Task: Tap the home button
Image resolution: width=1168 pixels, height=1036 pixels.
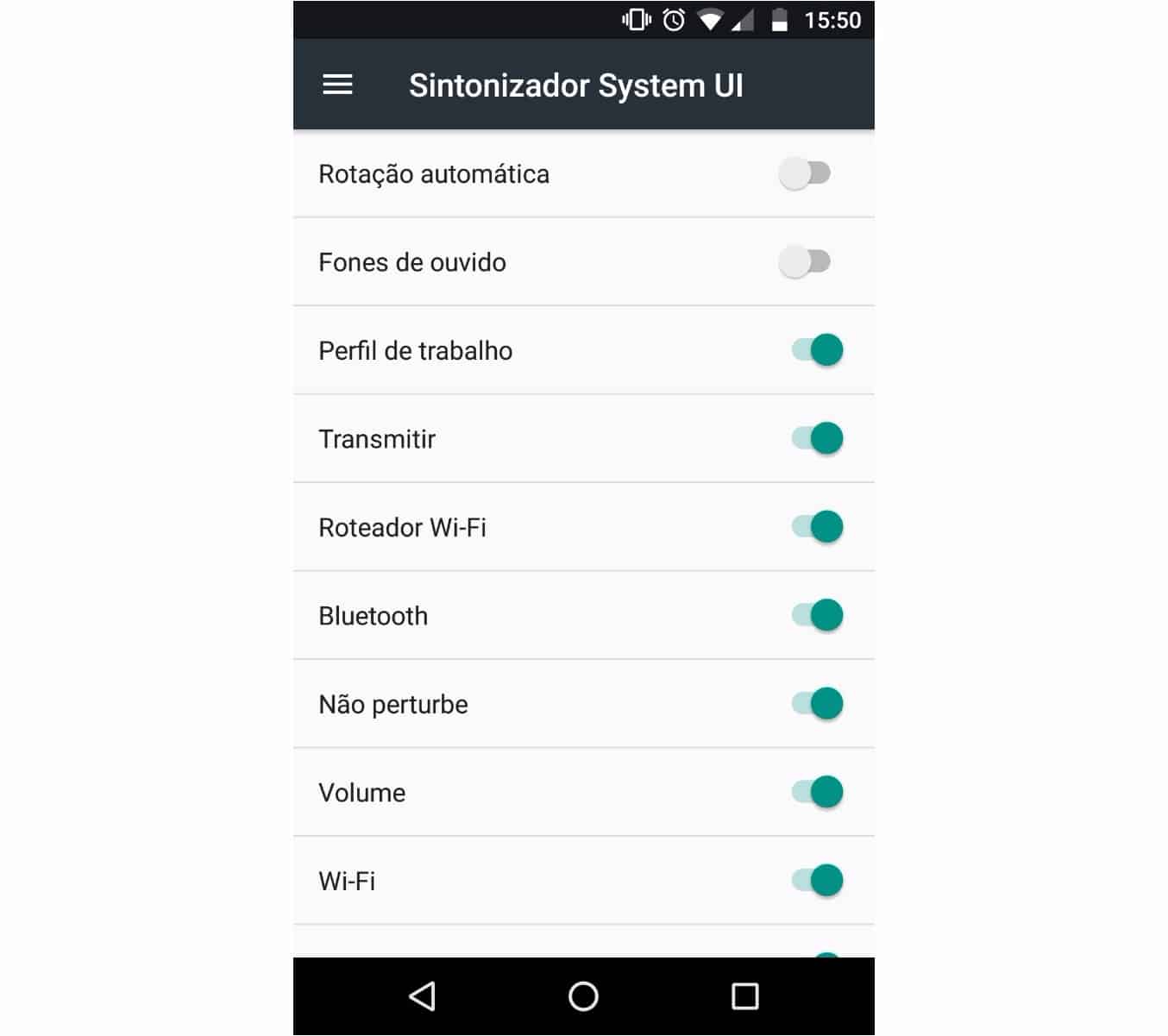Action: click(x=583, y=996)
